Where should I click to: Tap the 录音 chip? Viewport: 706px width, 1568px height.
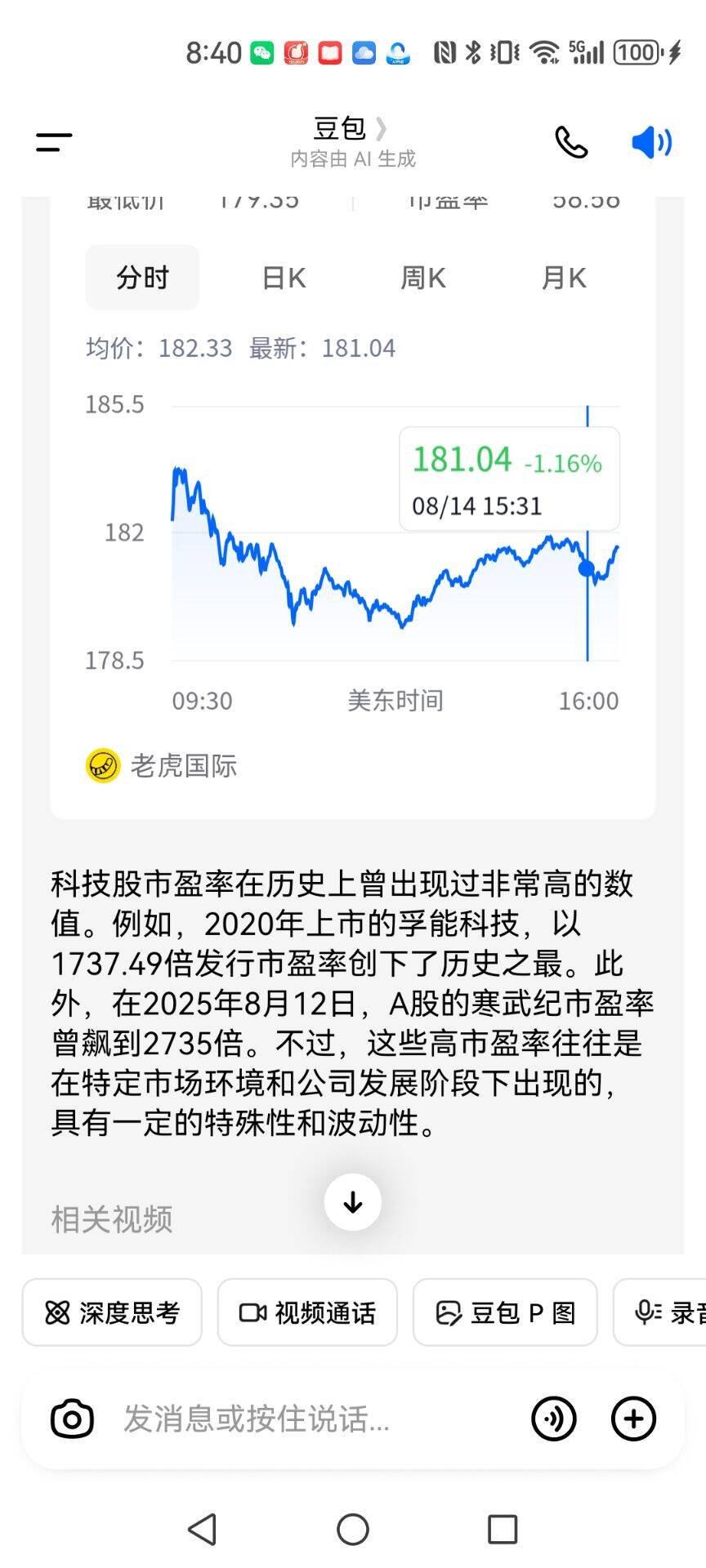pyautogui.click(x=660, y=1312)
